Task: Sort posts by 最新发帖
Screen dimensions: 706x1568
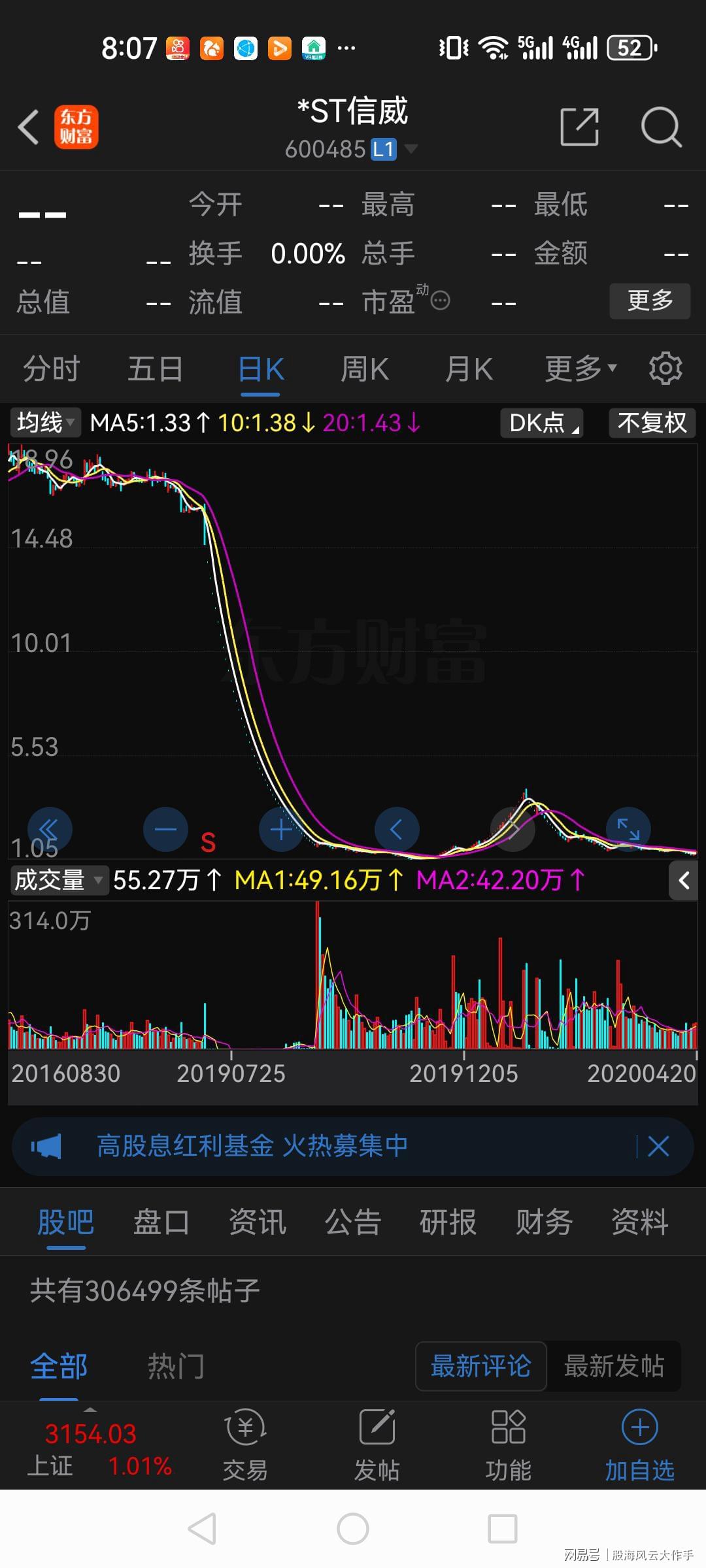Action: tap(614, 1366)
